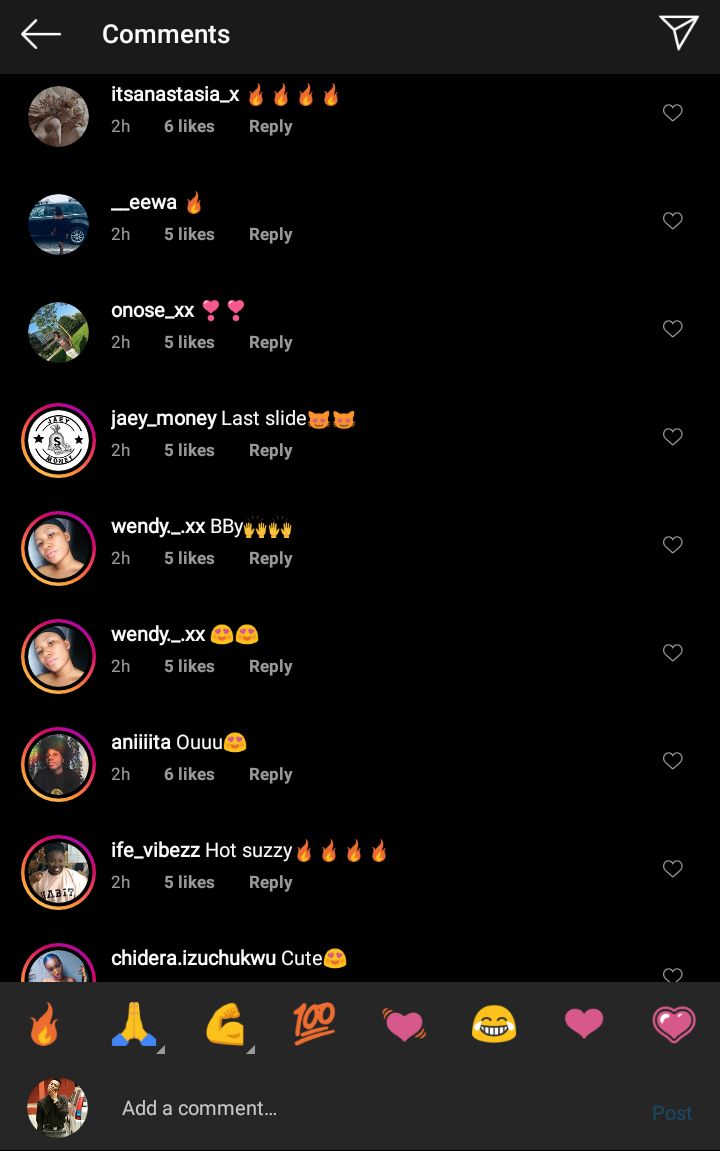The width and height of the screenshot is (720, 1151).
Task: Like wendy._.xx's BBy comment
Action: click(x=673, y=545)
